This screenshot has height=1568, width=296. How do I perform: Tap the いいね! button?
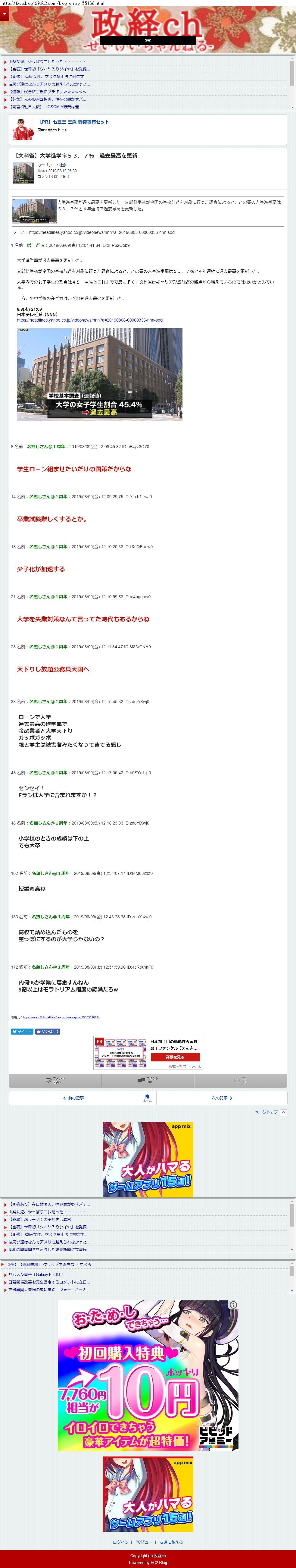point(48,1032)
